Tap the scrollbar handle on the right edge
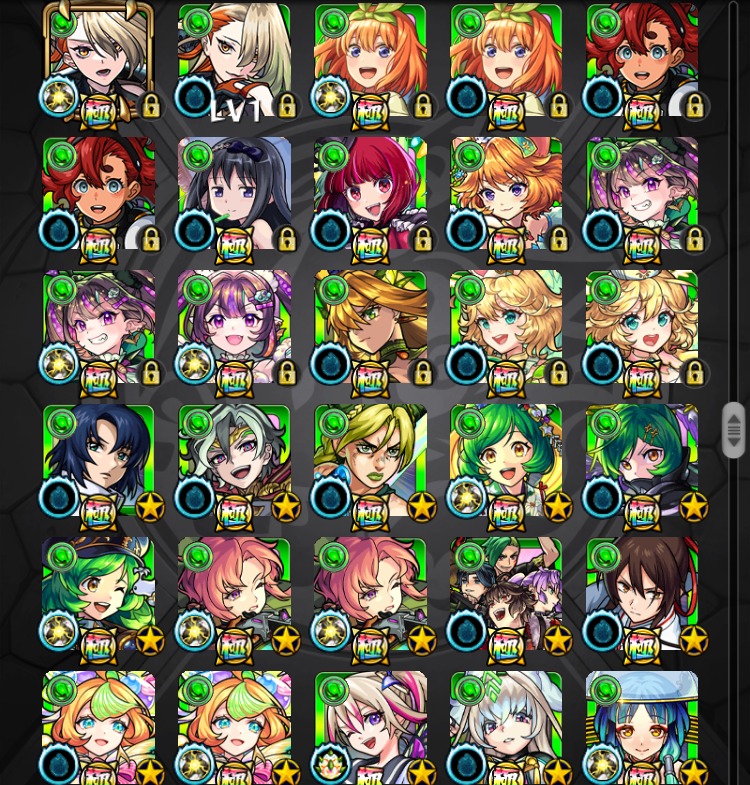This screenshot has height=785, width=750. [733, 430]
